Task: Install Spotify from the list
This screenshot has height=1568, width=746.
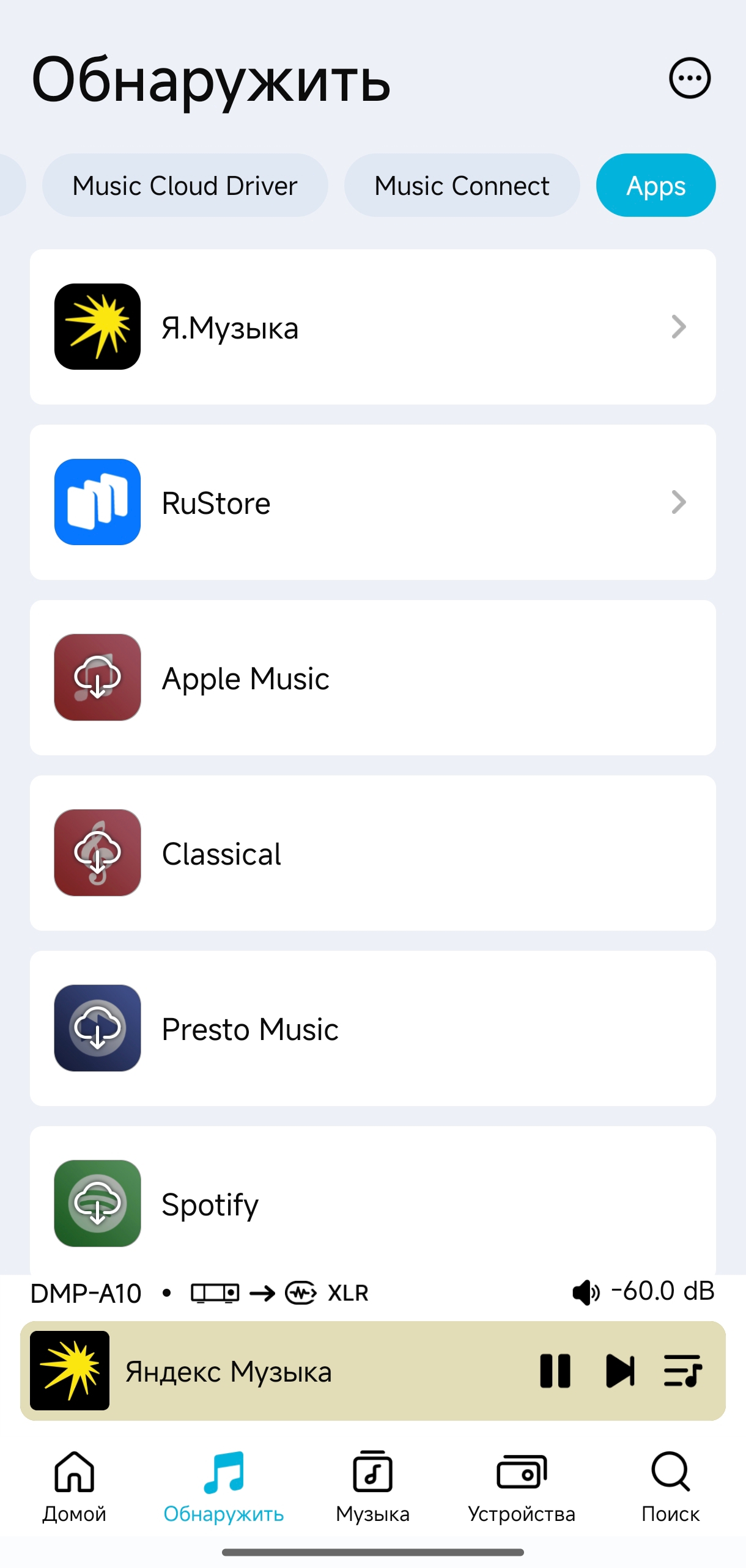Action: [98, 1203]
